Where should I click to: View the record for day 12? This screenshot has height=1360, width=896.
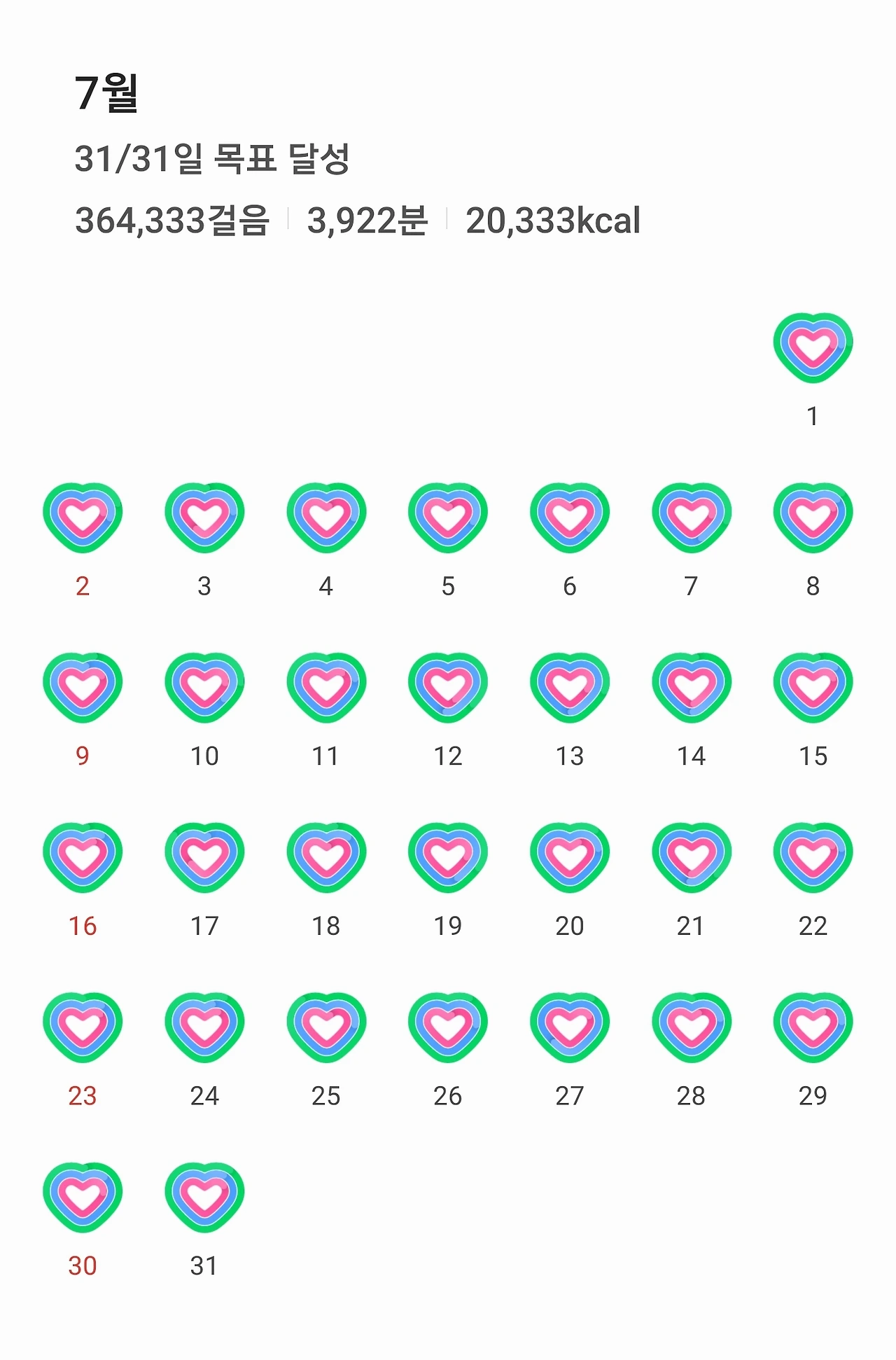tap(448, 688)
